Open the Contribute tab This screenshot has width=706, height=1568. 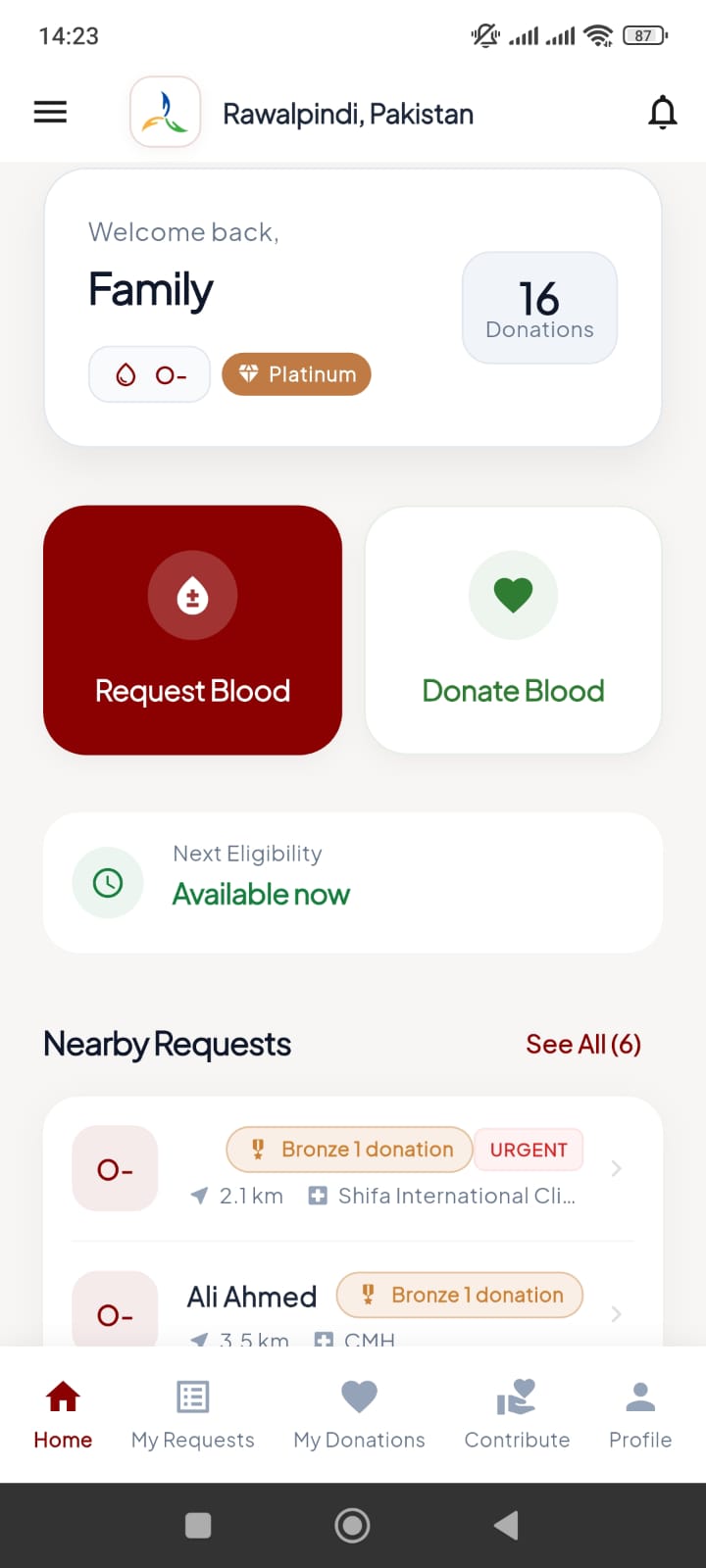pyautogui.click(x=517, y=1414)
